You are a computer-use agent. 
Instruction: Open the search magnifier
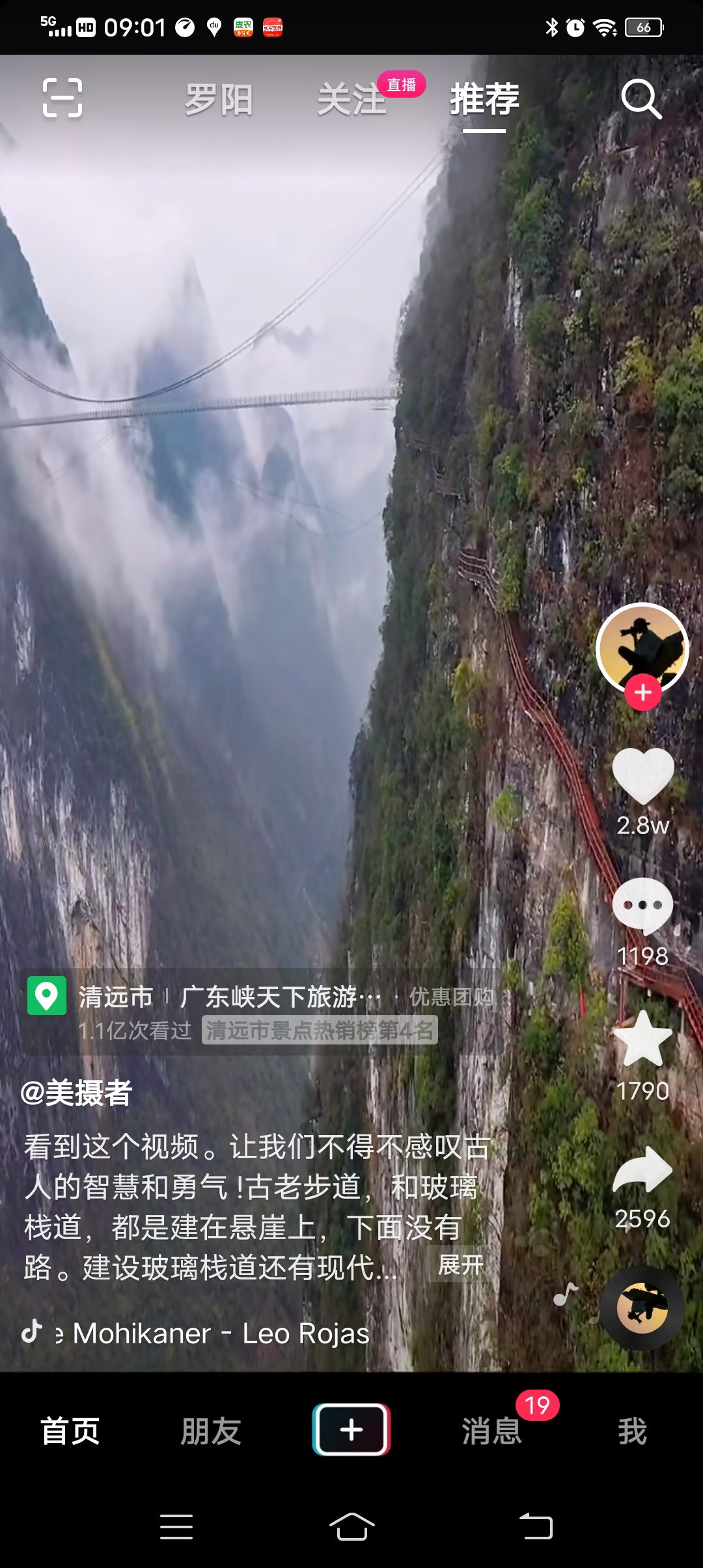tap(641, 99)
